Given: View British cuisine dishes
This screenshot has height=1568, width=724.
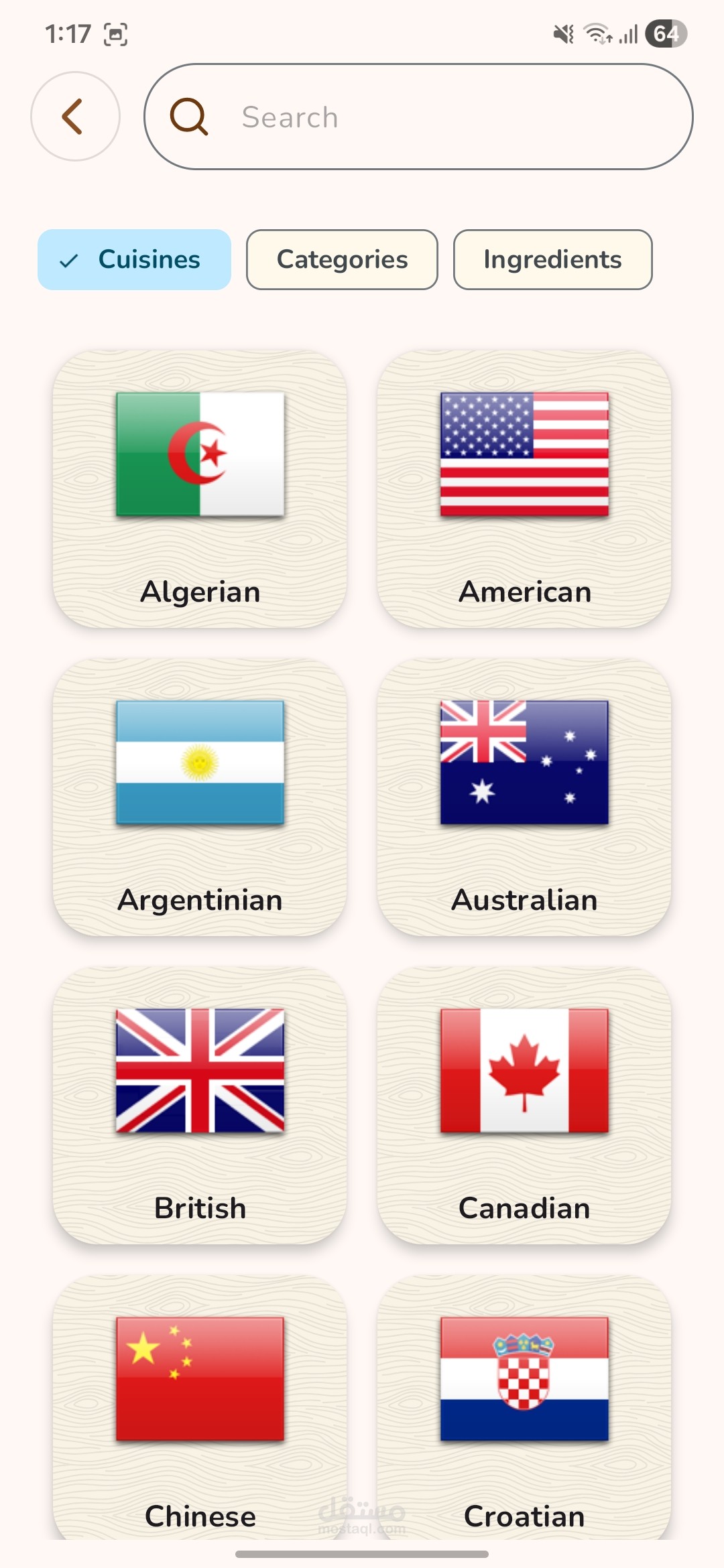Looking at the screenshot, I should (x=200, y=1106).
